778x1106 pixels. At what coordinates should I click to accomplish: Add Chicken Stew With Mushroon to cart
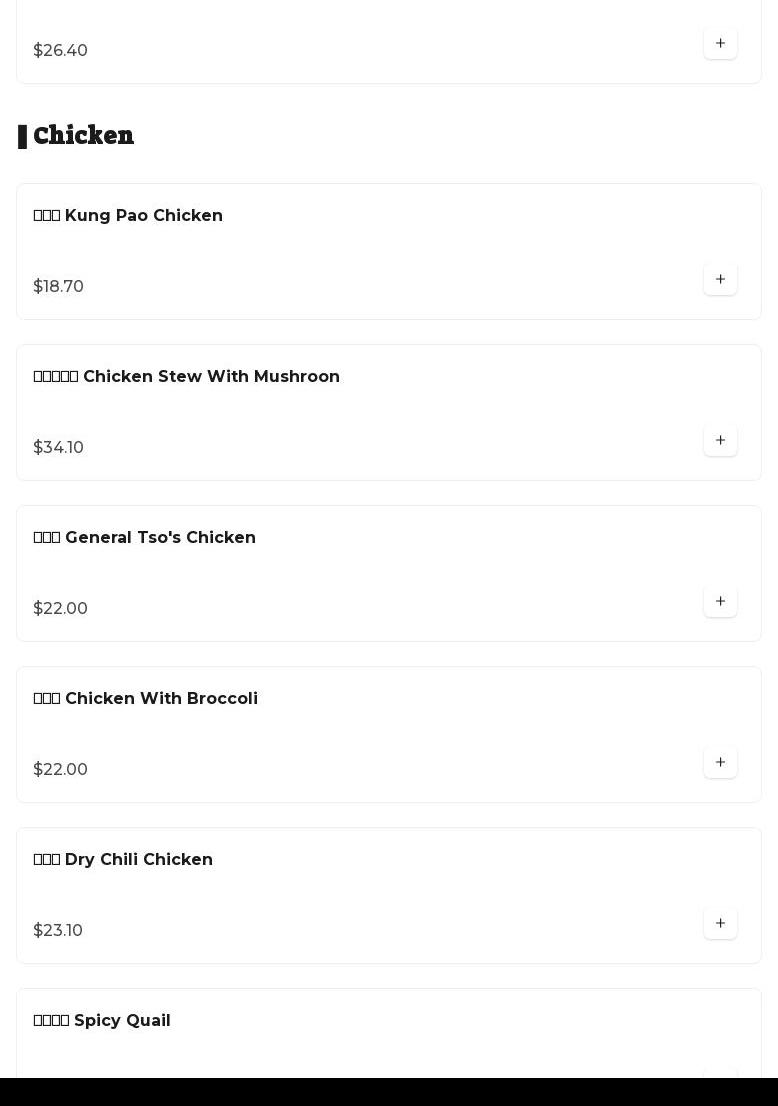[x=720, y=441]
